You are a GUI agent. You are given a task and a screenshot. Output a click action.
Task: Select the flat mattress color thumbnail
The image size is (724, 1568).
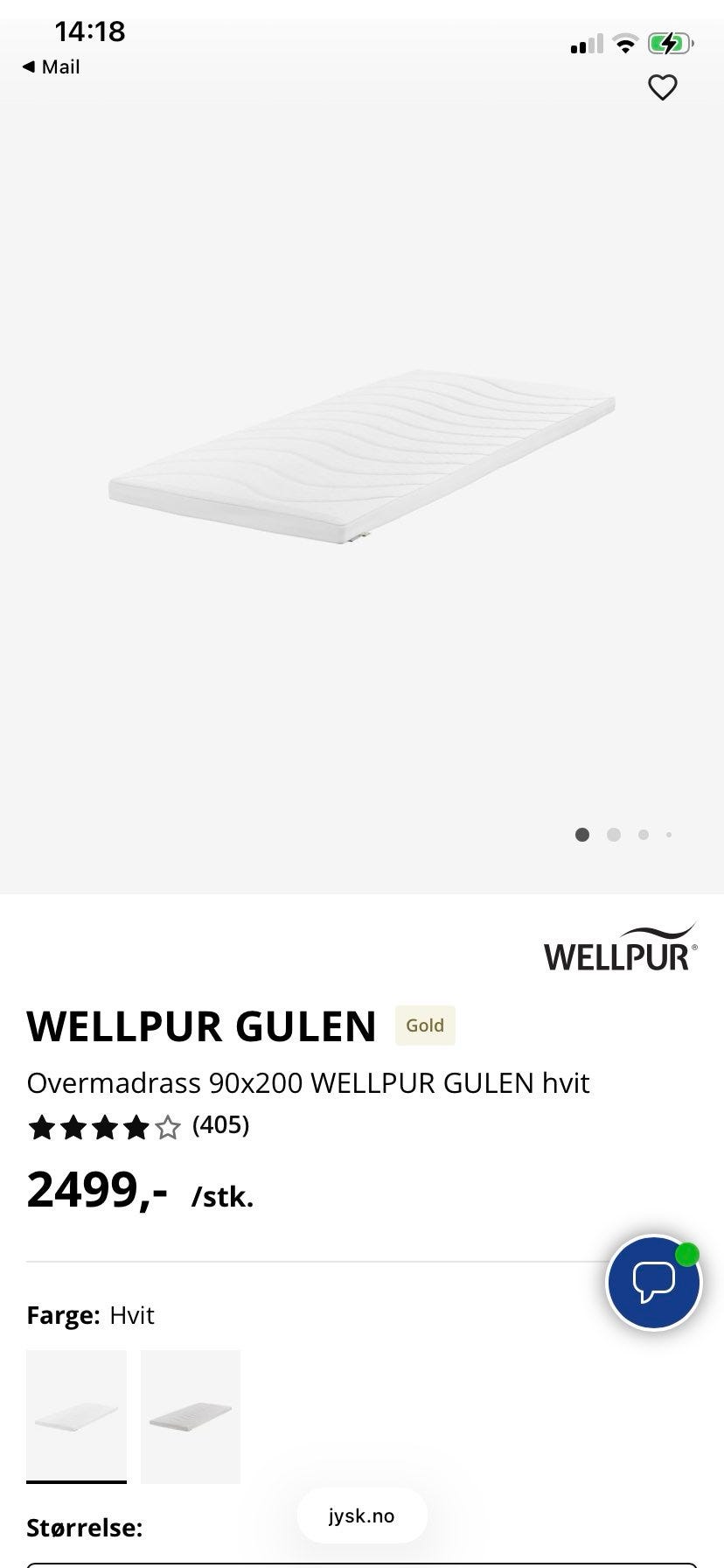[x=76, y=1416]
